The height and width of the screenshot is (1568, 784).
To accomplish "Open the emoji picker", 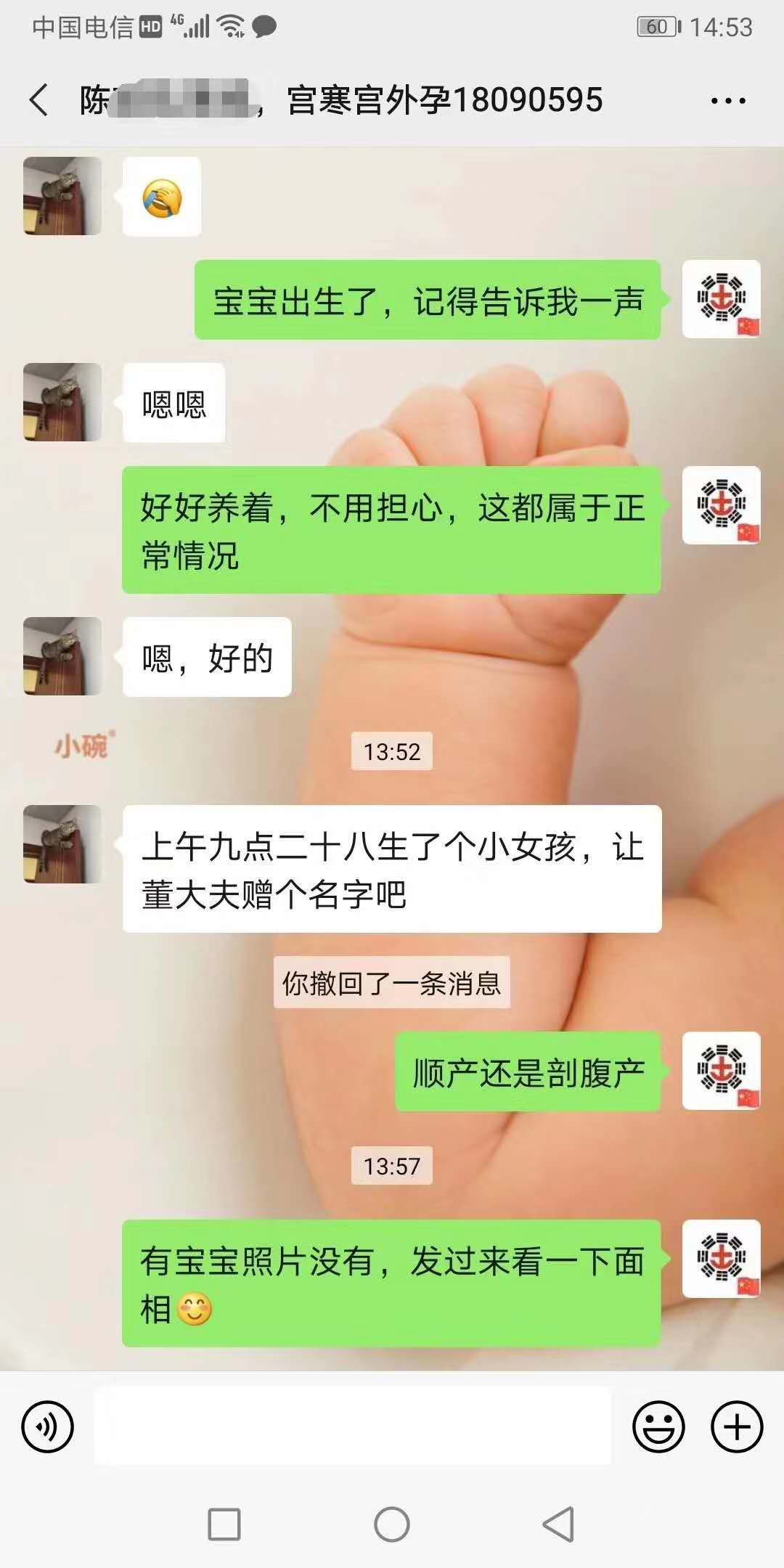I will coord(658,1426).
